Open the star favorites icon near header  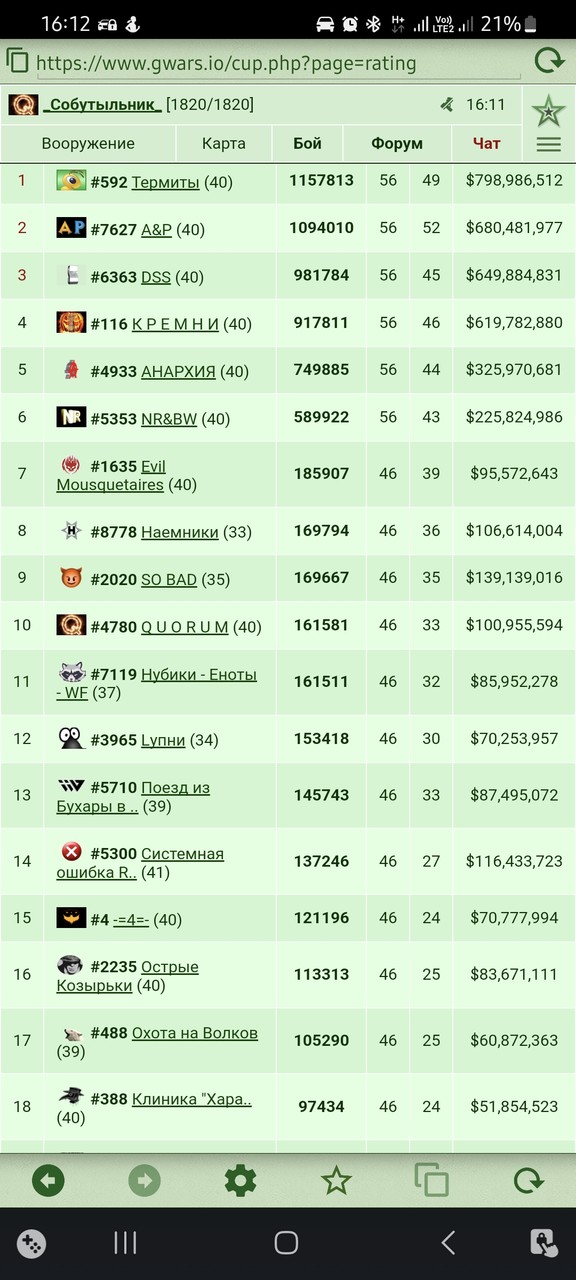(548, 109)
